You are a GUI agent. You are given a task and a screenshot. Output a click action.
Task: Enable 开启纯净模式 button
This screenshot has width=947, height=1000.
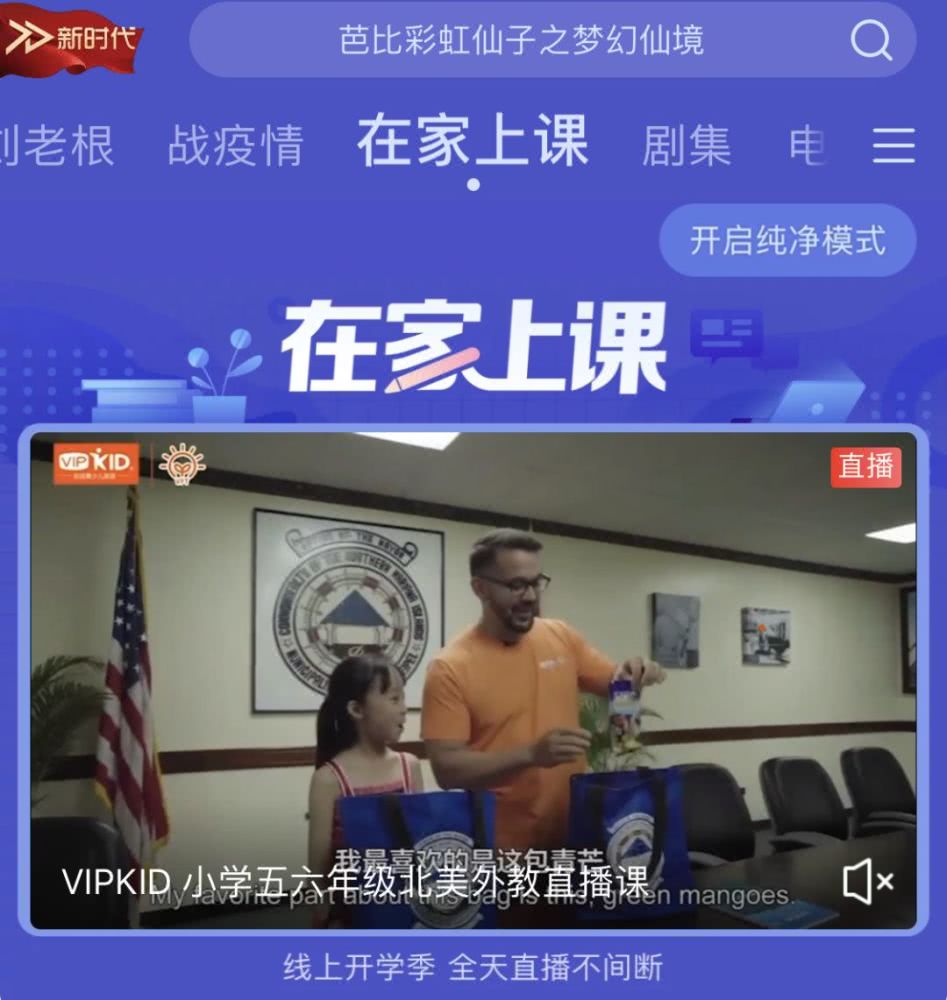coord(787,241)
